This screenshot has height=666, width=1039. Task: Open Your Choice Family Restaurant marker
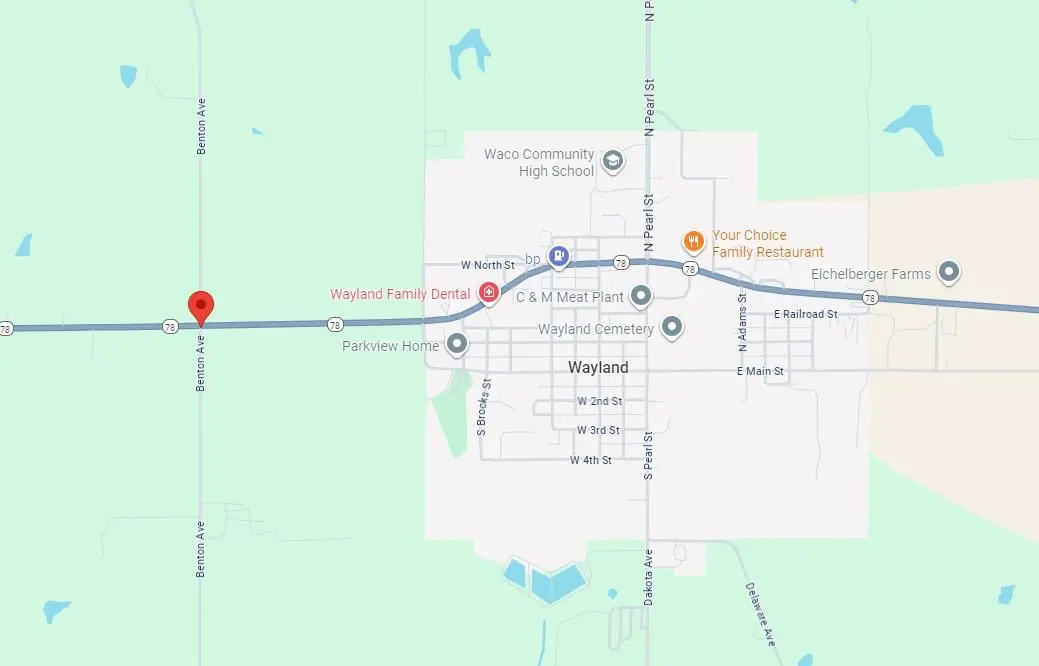(x=693, y=241)
